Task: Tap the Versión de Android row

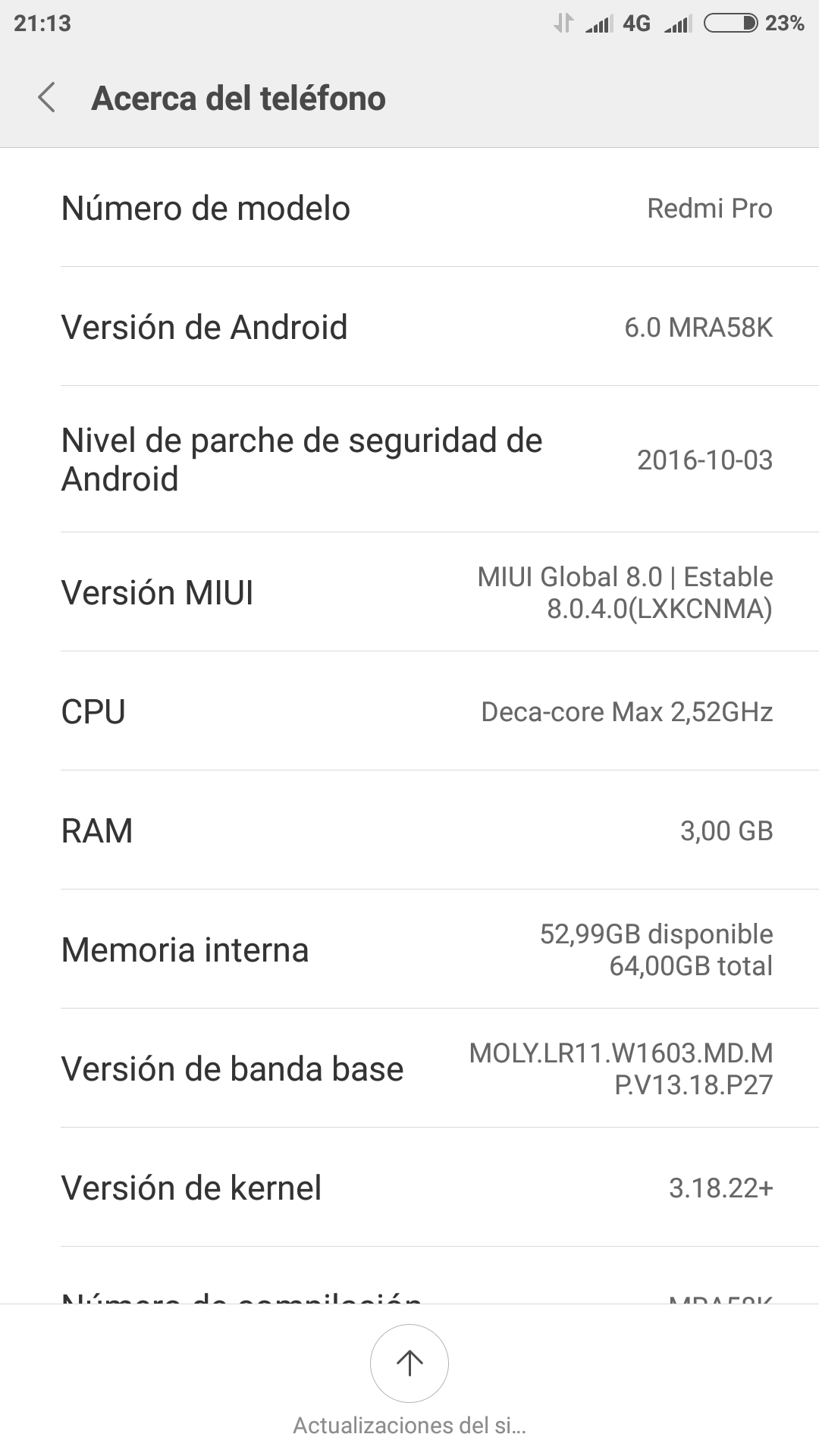Action: tap(409, 327)
